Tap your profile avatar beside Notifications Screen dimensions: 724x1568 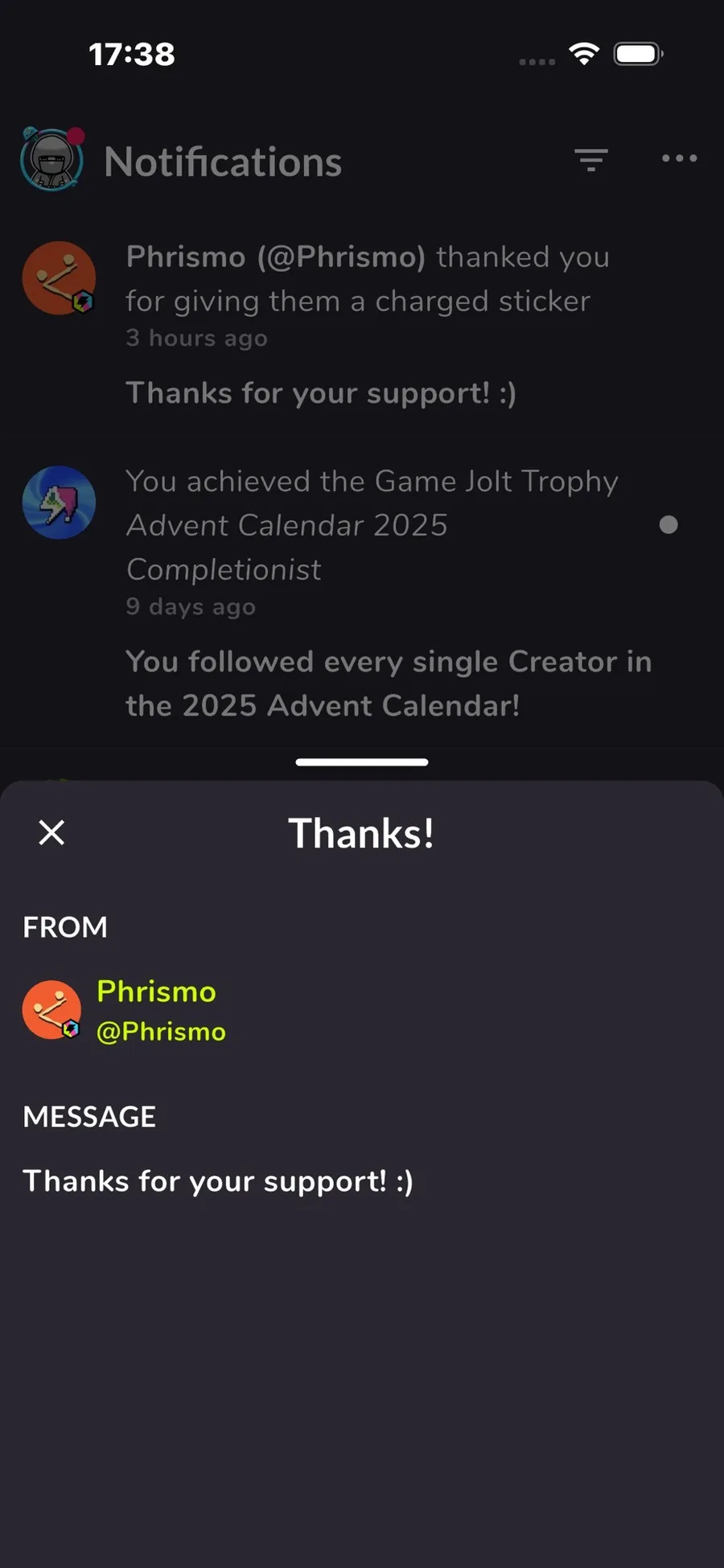coord(52,160)
